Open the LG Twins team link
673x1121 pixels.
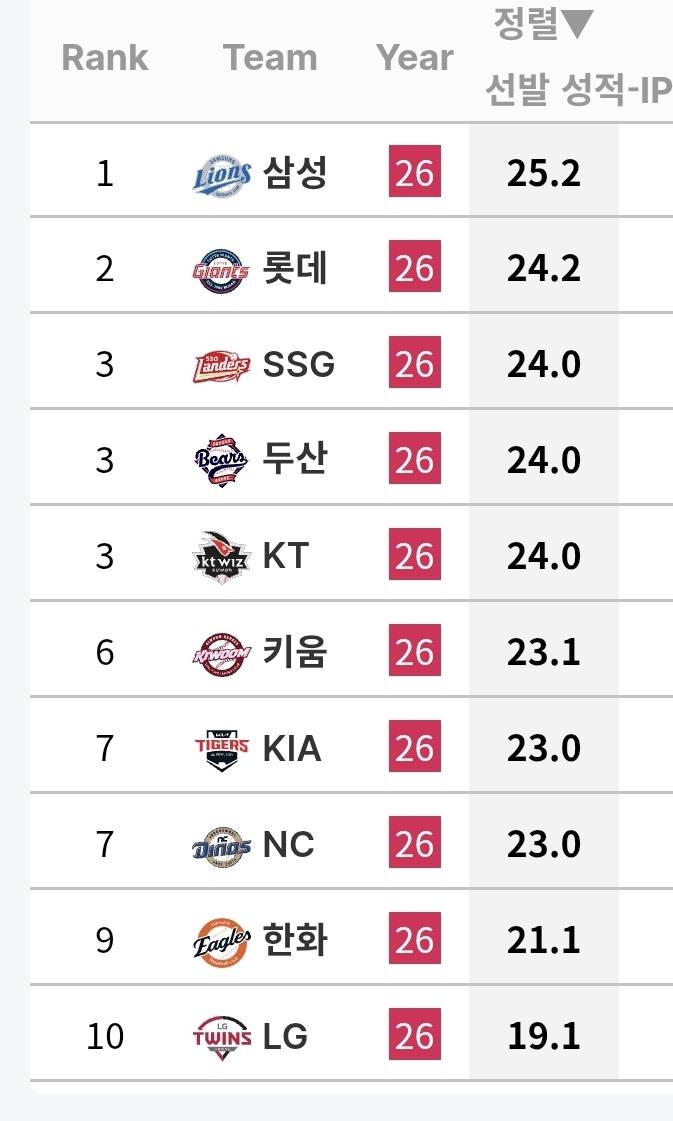[x=250, y=1035]
